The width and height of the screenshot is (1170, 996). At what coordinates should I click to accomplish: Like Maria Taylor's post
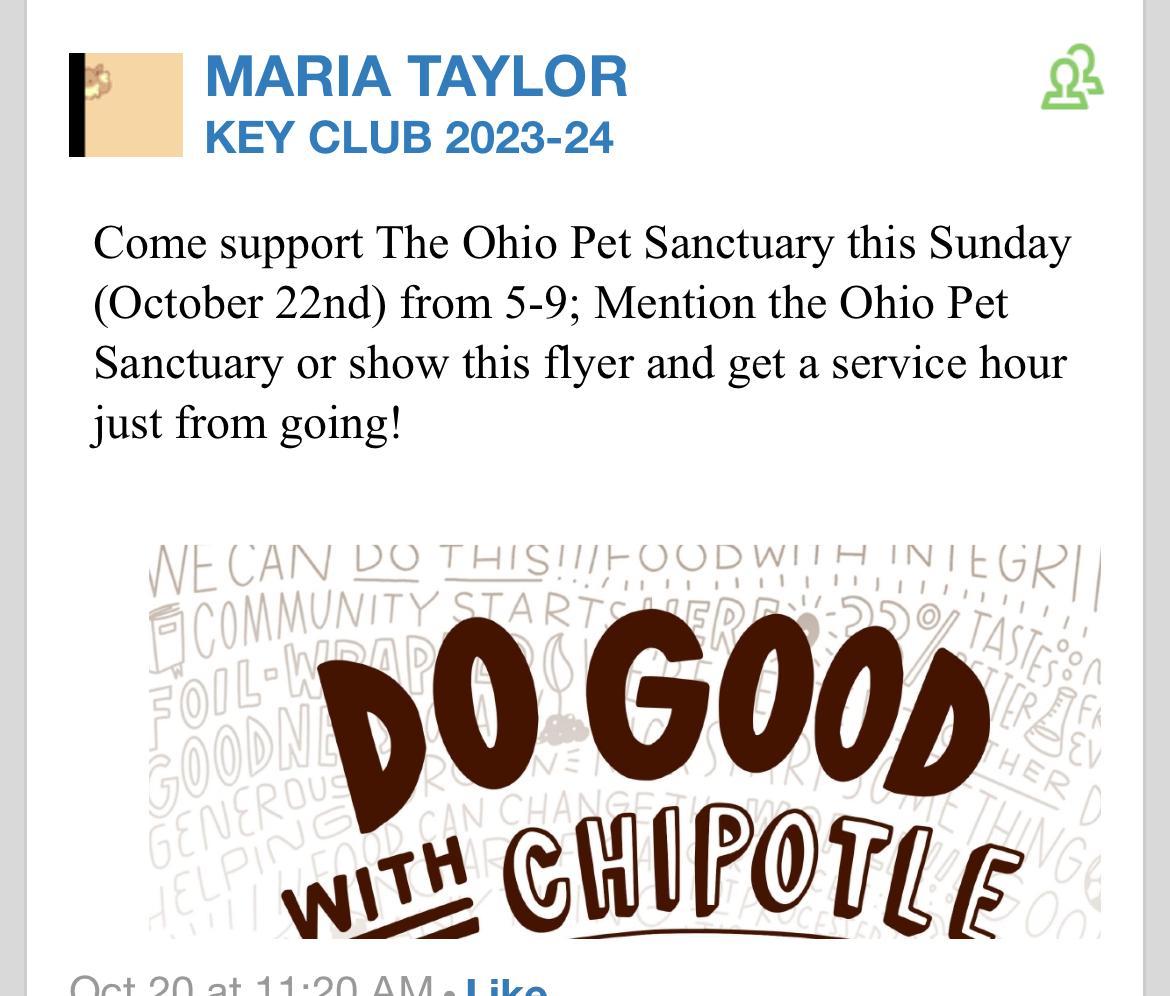506,986
